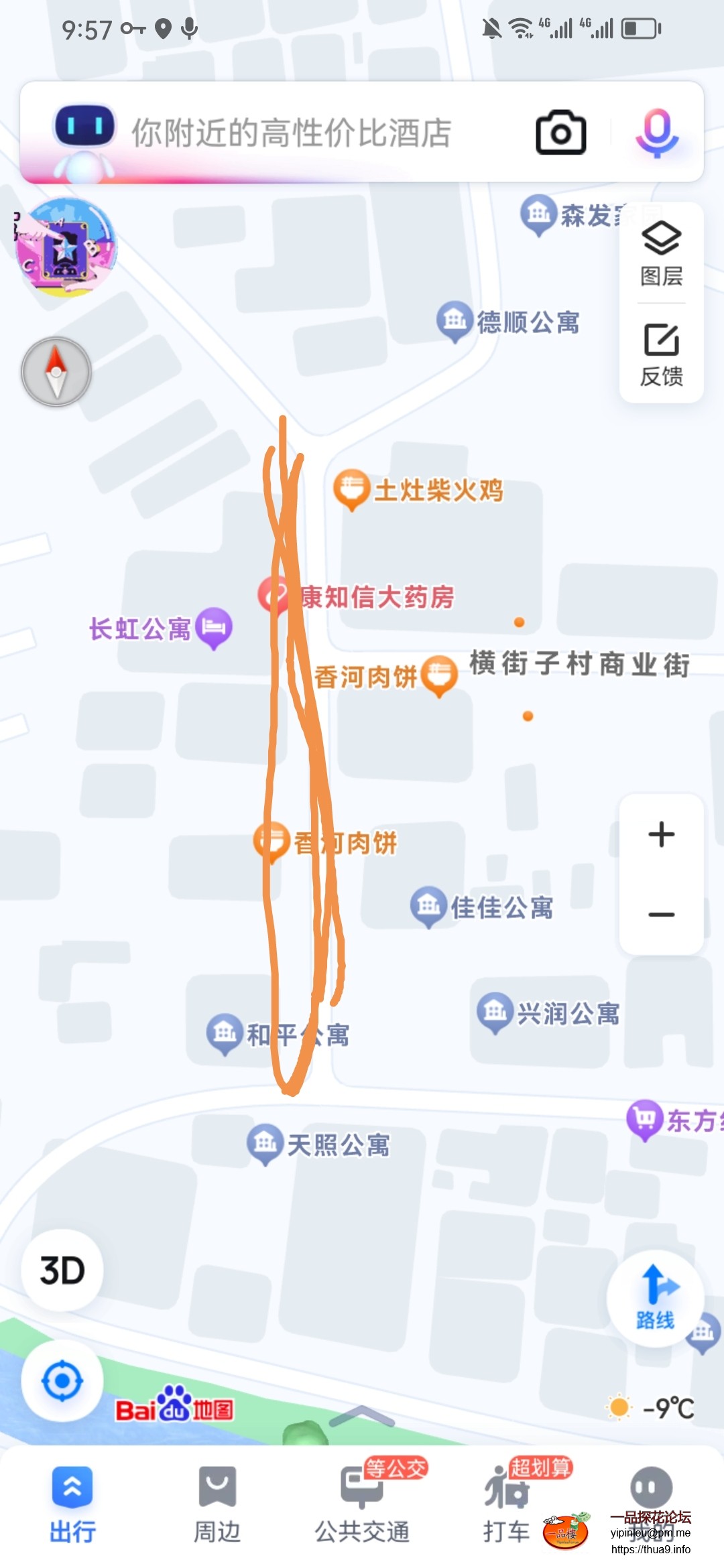The image size is (724, 1568).
Task: Open camera search in the search bar
Action: (x=560, y=133)
